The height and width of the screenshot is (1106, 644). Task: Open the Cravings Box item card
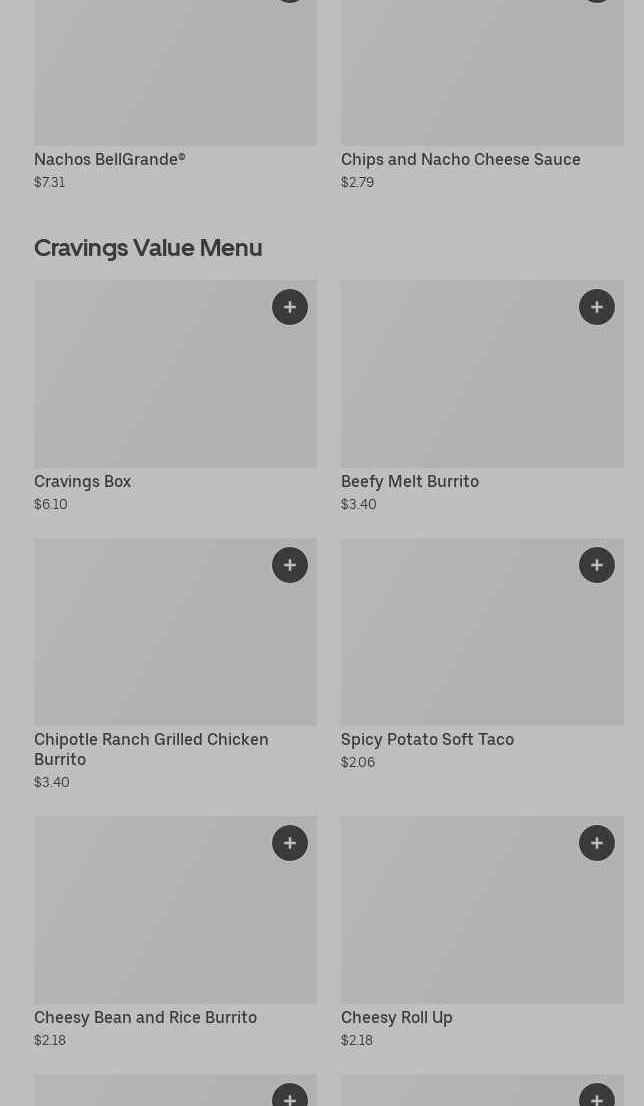click(x=176, y=396)
